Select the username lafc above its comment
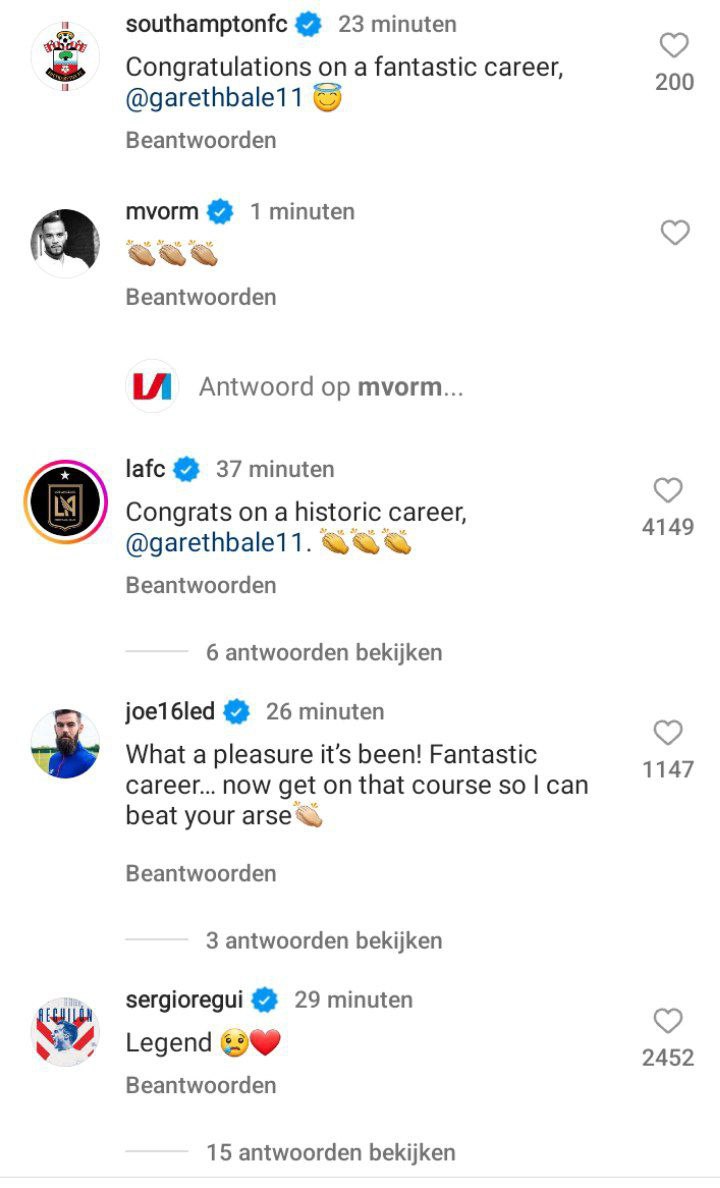This screenshot has width=720, height=1188. (143, 467)
